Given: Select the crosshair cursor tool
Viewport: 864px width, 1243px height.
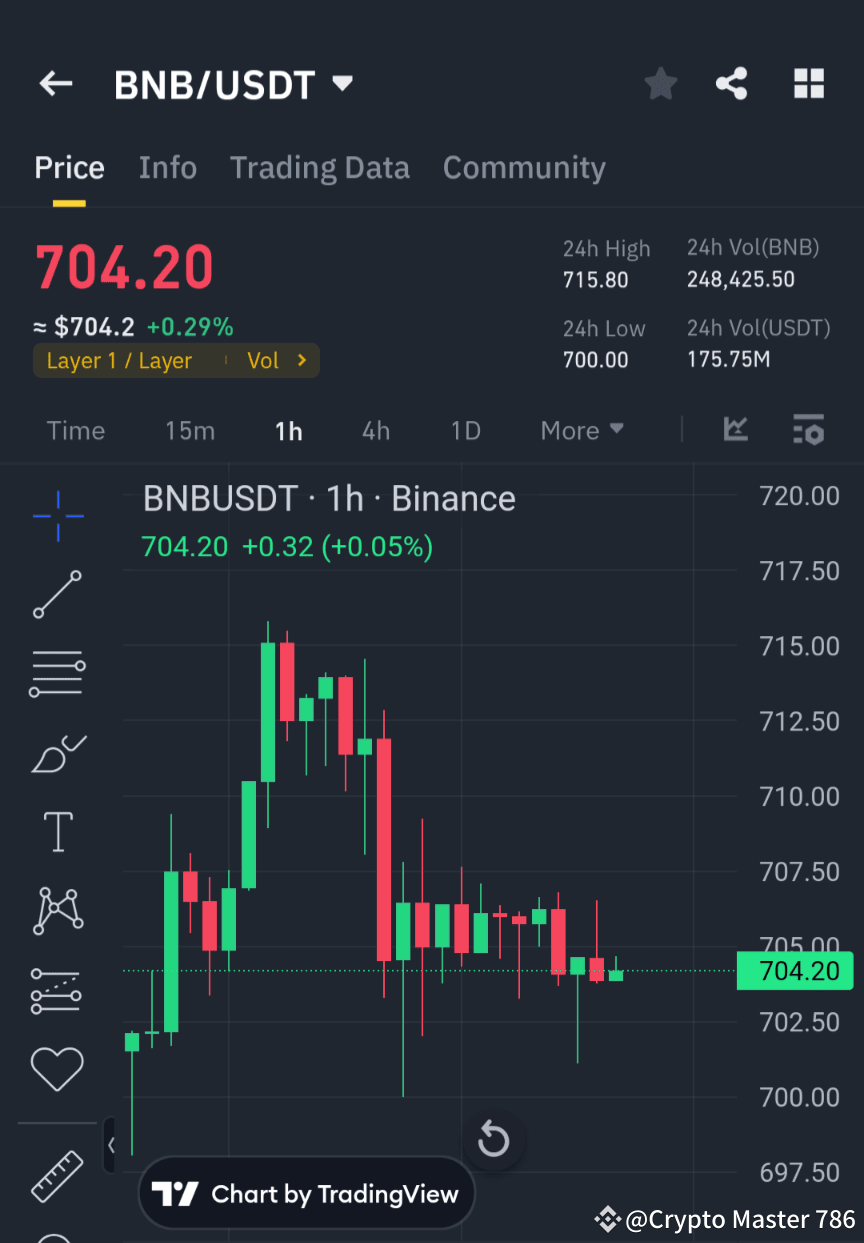Looking at the screenshot, I should pyautogui.click(x=57, y=516).
